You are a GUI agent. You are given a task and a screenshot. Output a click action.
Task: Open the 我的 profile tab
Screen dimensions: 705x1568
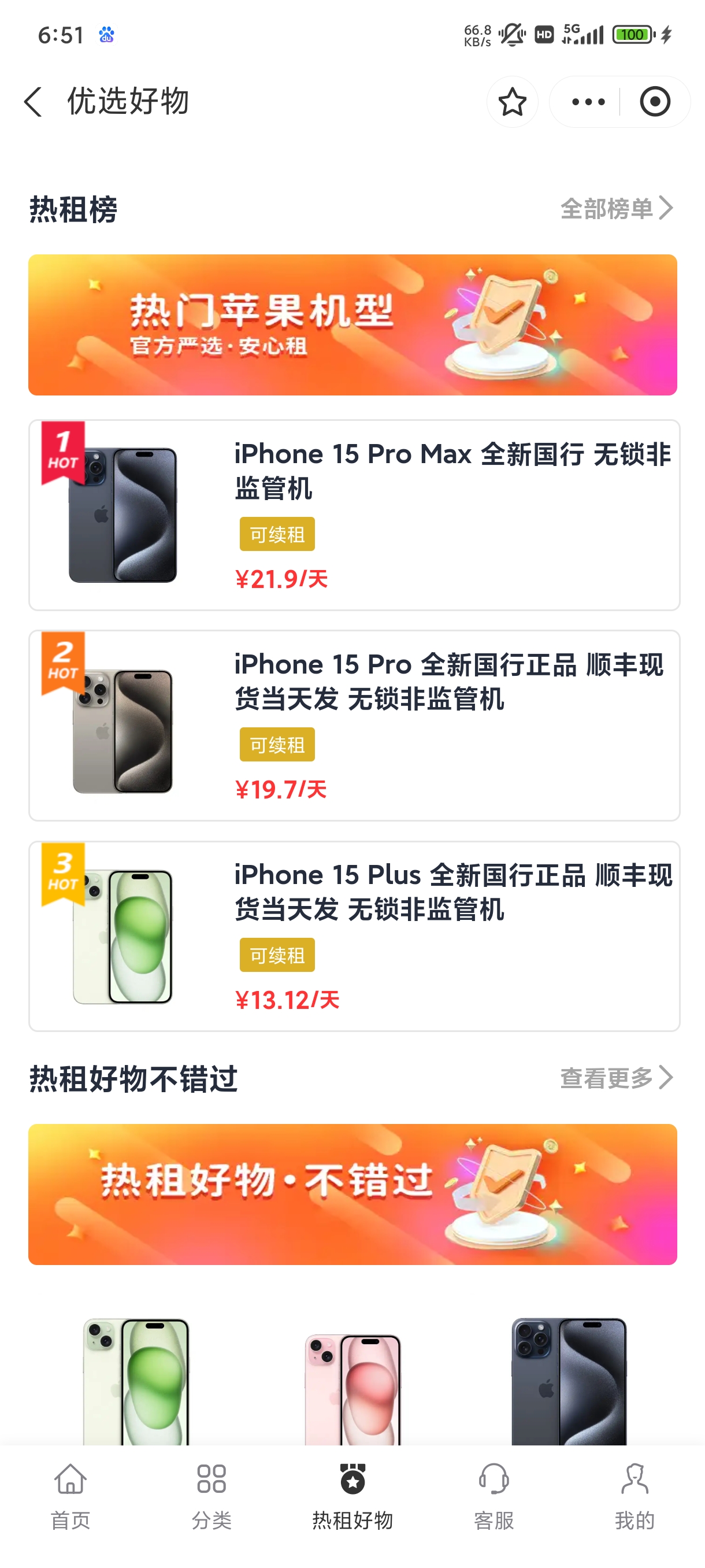[x=634, y=1497]
